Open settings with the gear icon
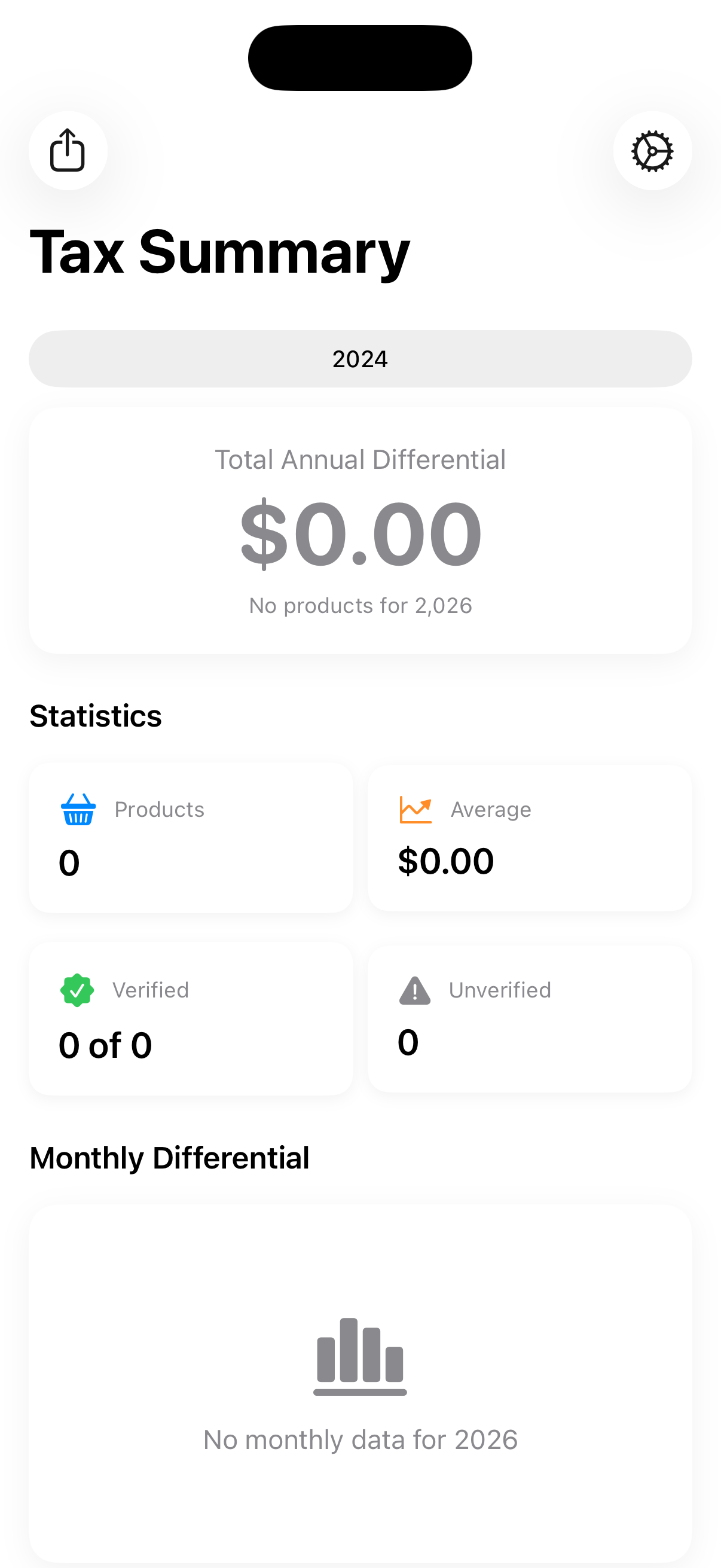721x1568 pixels. tap(652, 151)
